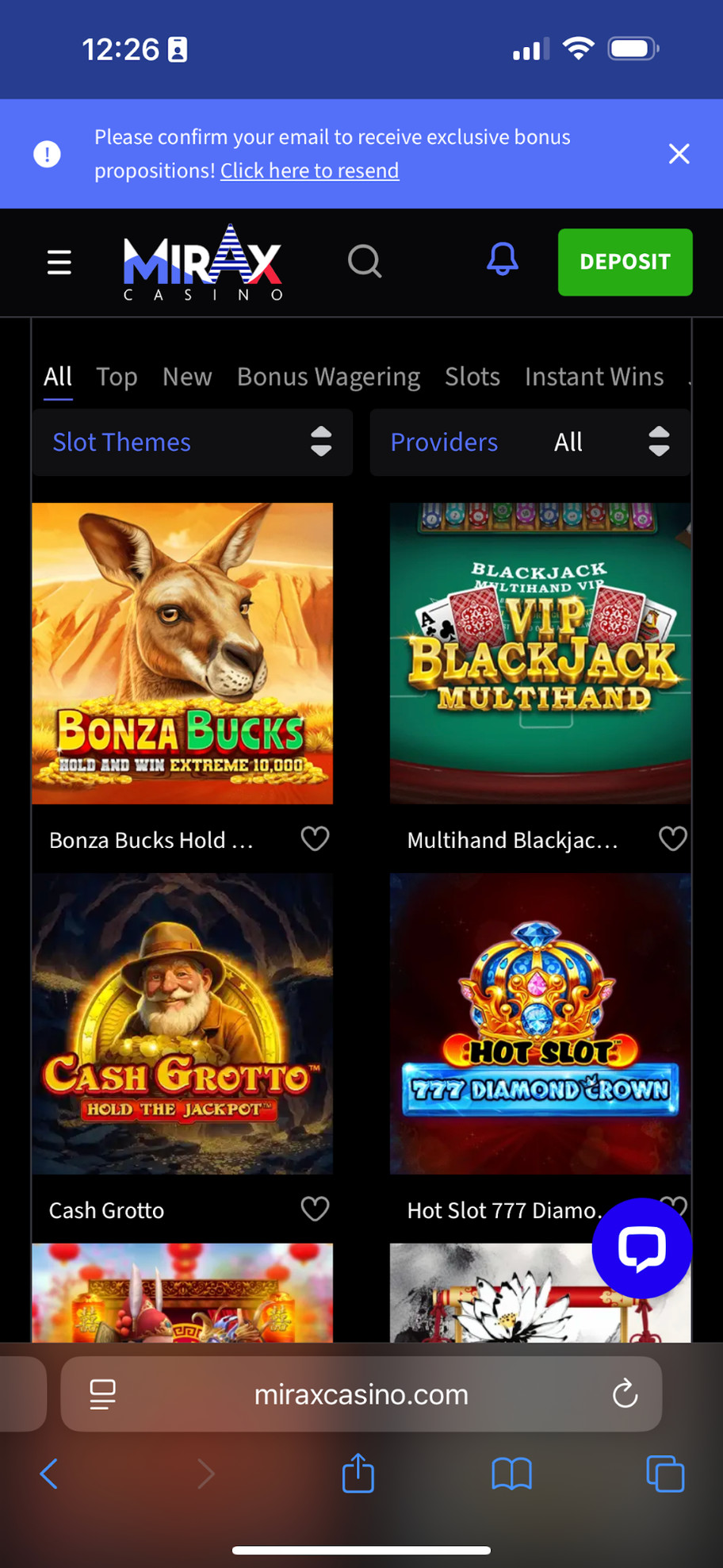
Task: Tap the Click here to resend link
Action: click(x=309, y=171)
